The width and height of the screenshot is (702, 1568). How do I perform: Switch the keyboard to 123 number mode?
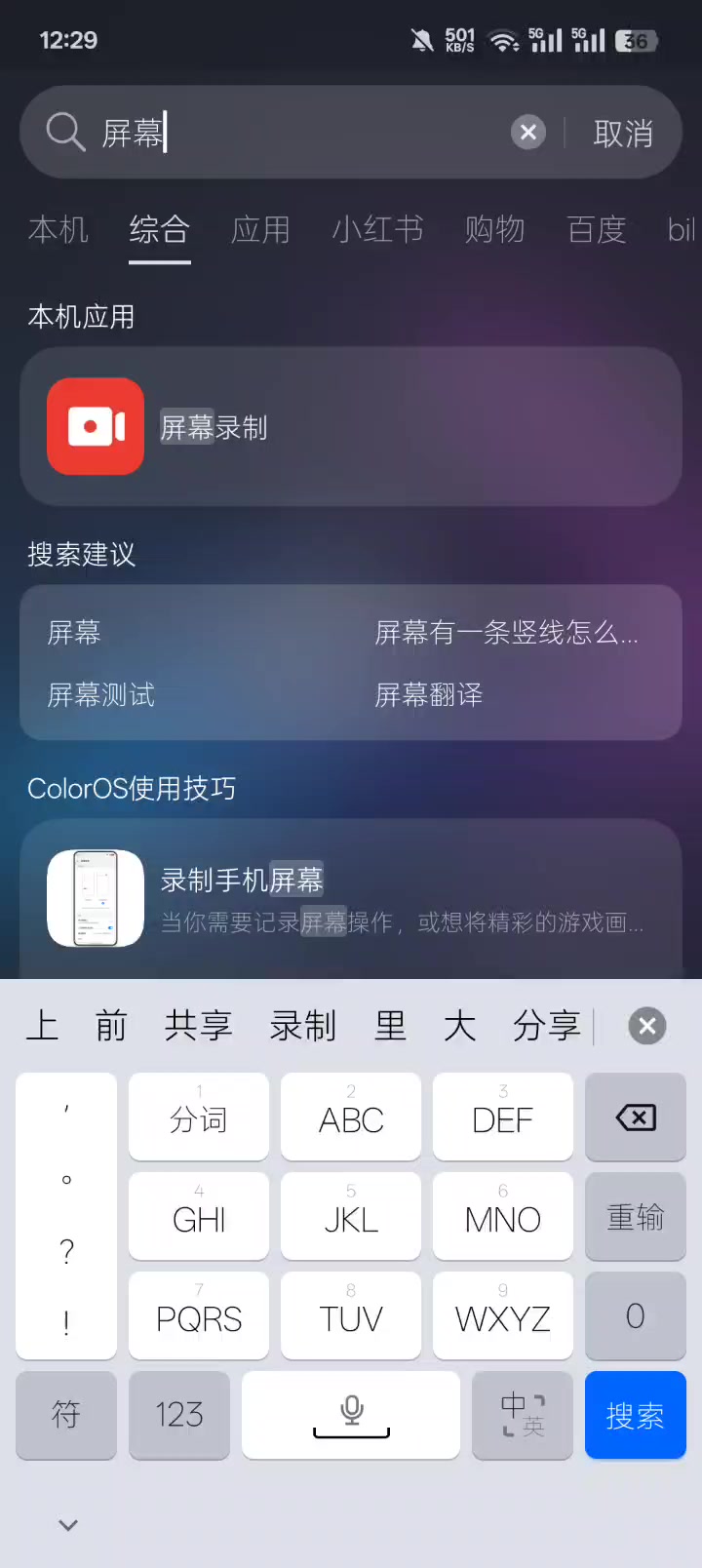pos(179,1415)
